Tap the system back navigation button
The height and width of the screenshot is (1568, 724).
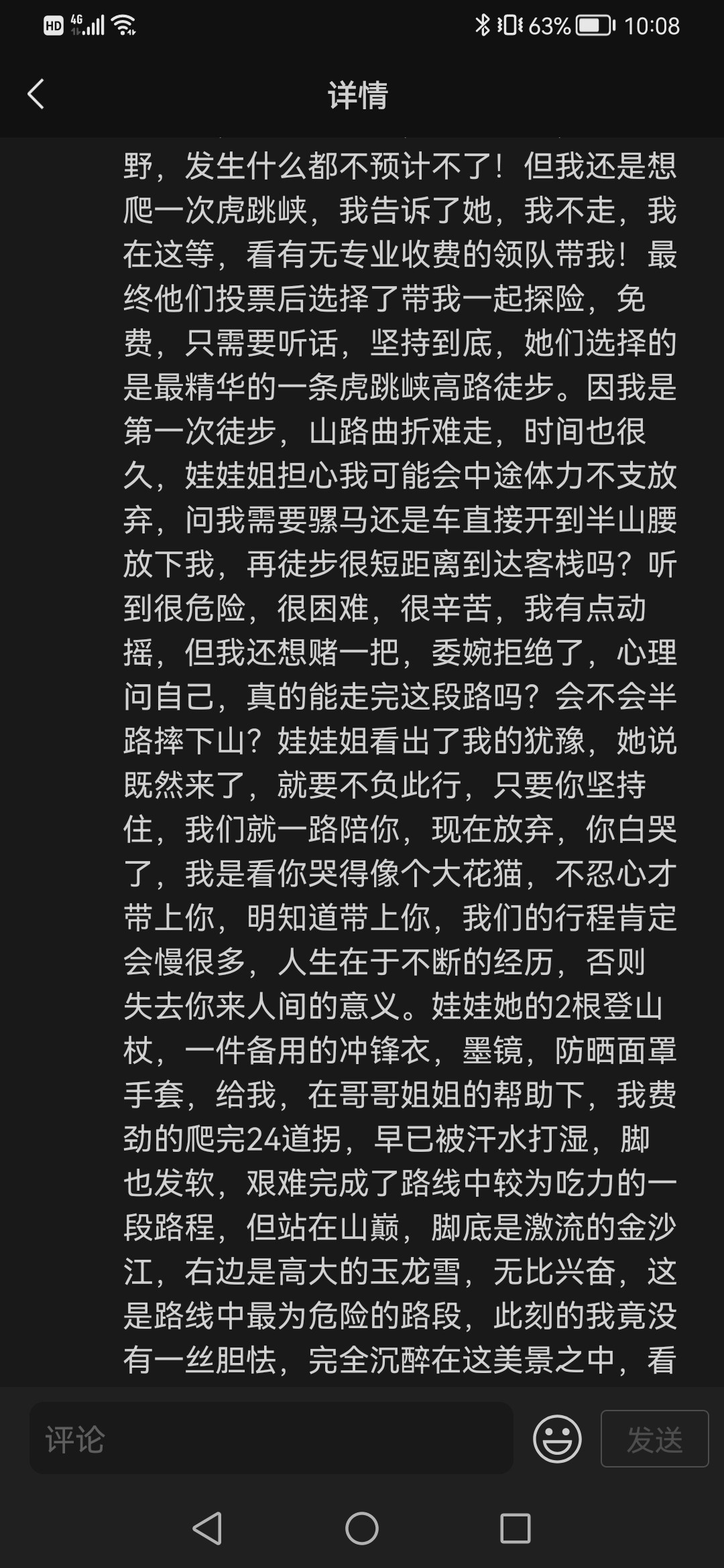coord(207,1529)
